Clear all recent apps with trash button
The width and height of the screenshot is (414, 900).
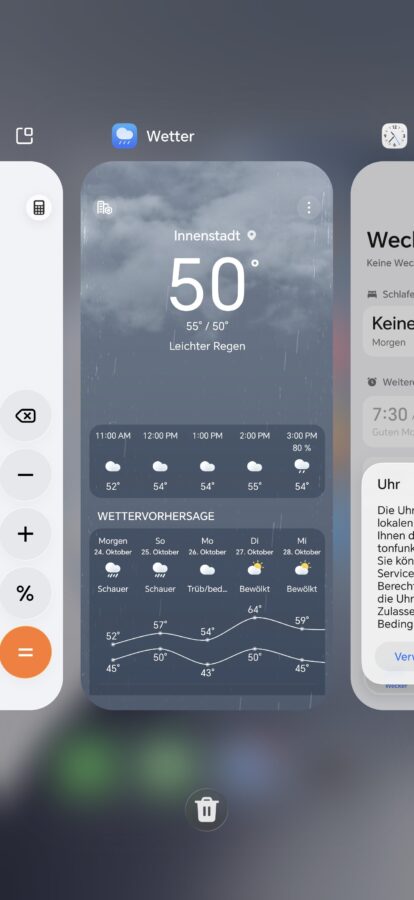click(206, 810)
